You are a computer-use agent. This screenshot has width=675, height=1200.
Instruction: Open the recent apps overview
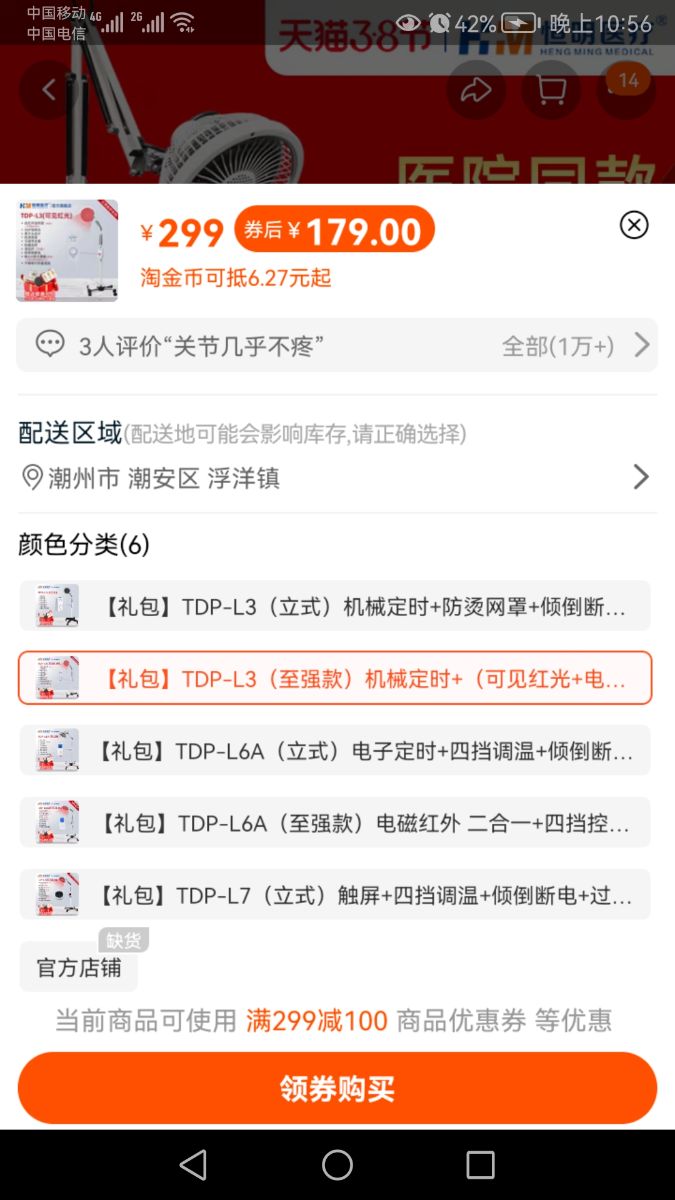point(480,1165)
